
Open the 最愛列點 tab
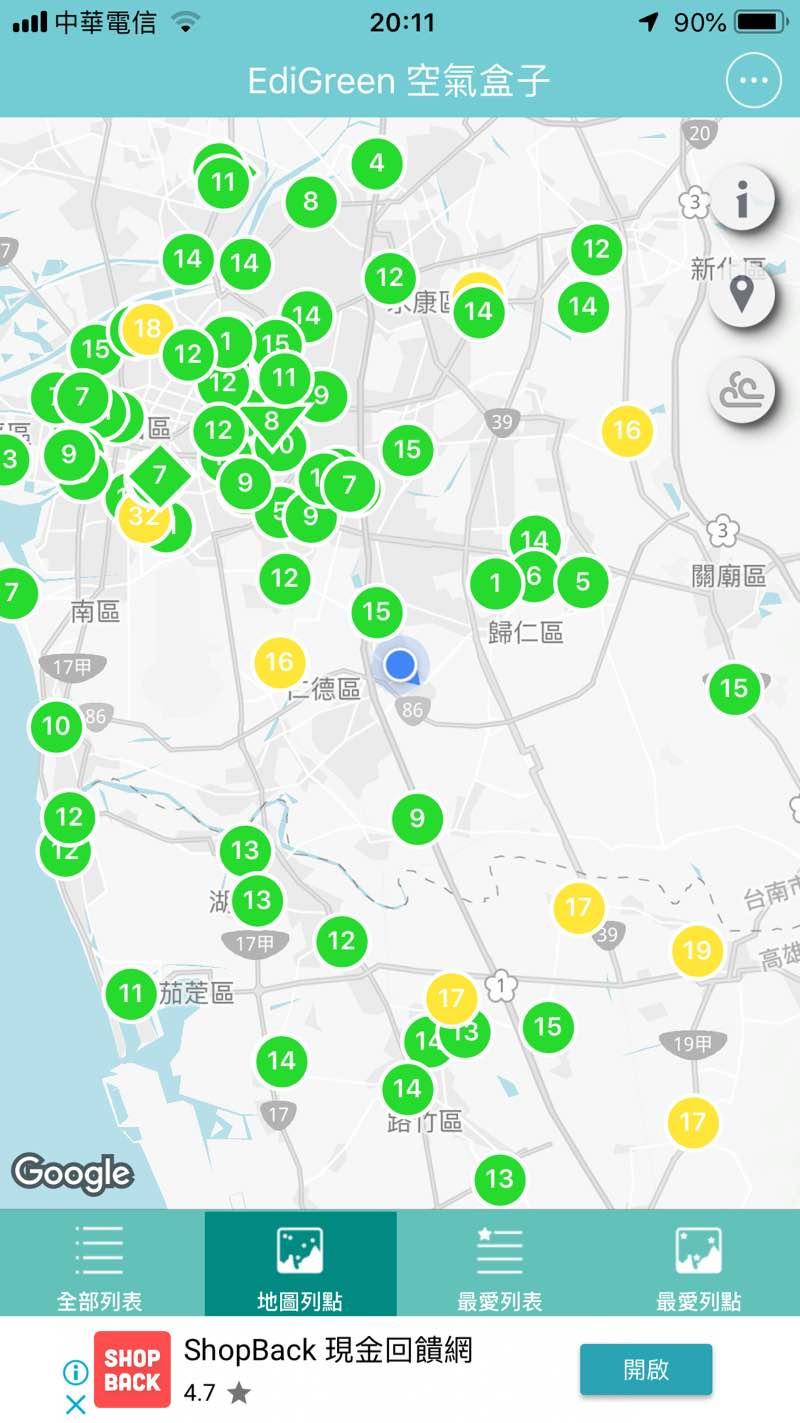698,1265
